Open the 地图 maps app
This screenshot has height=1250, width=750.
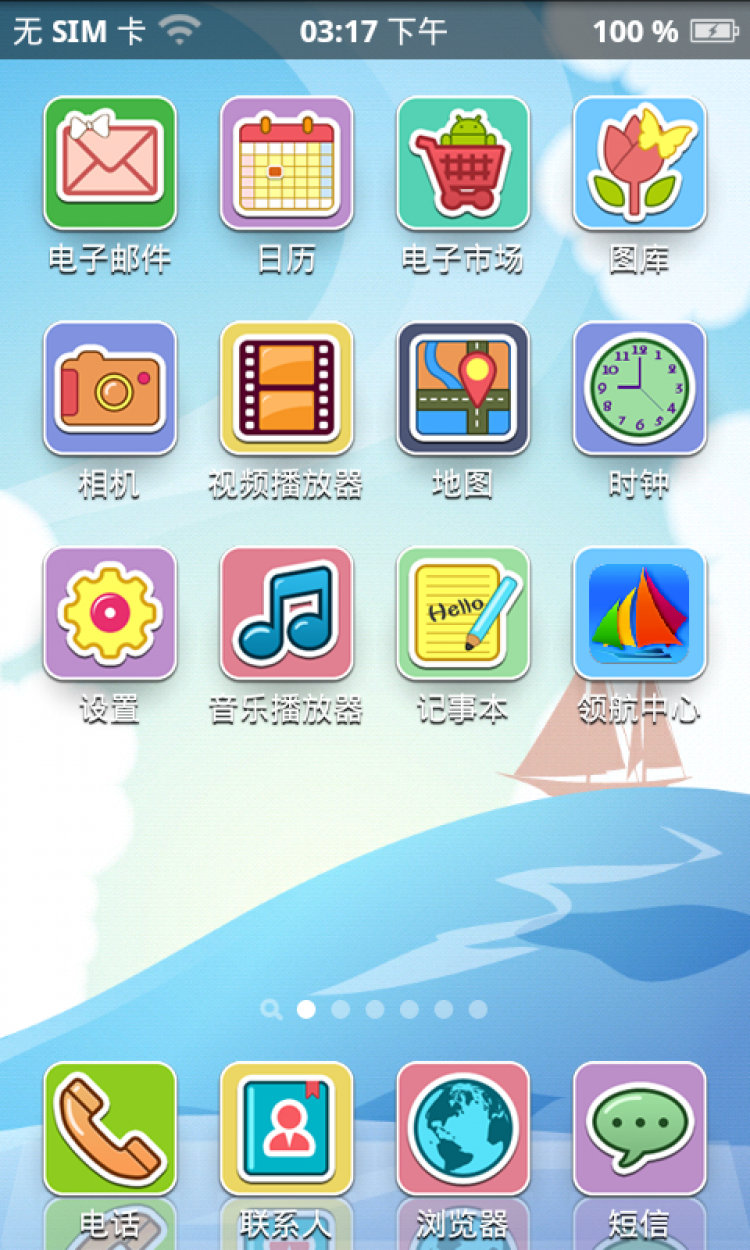click(x=462, y=388)
